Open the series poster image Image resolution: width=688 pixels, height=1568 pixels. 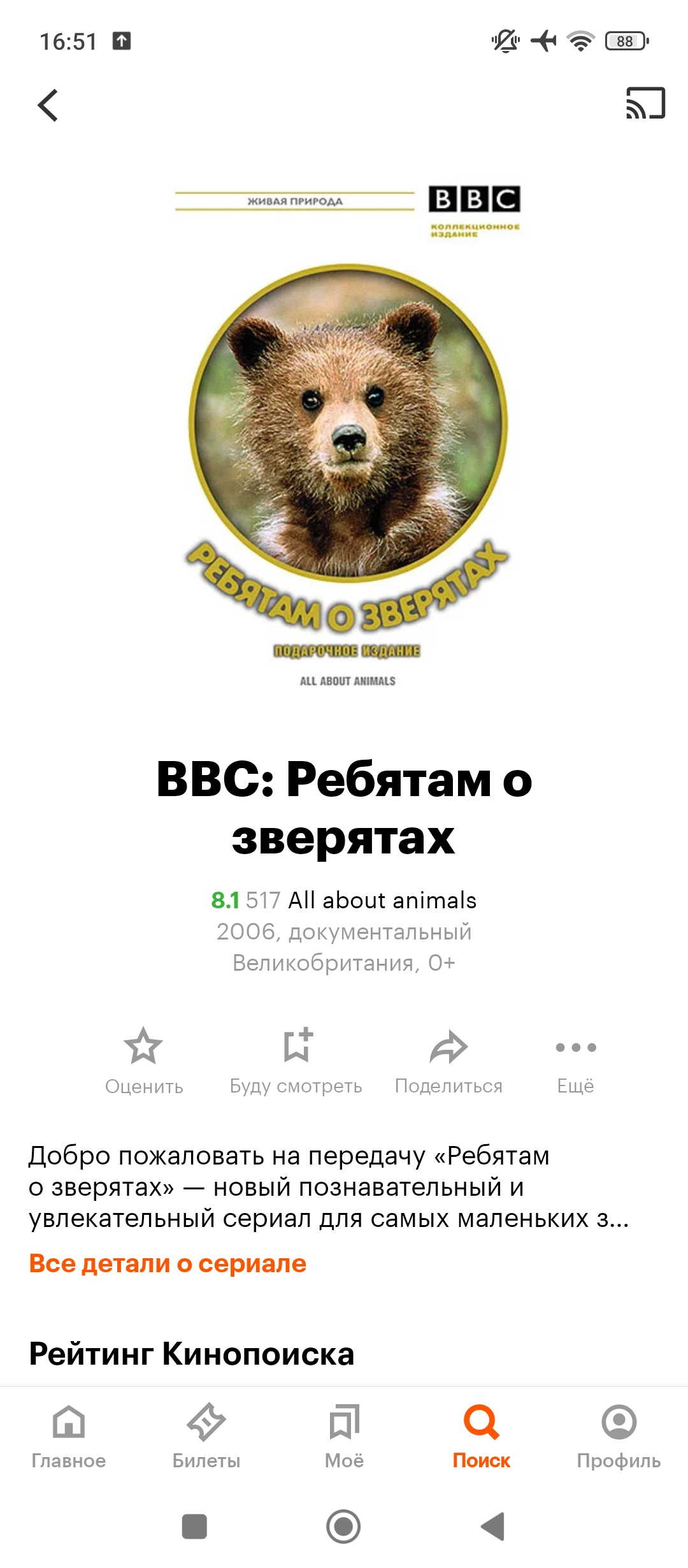coord(347,437)
